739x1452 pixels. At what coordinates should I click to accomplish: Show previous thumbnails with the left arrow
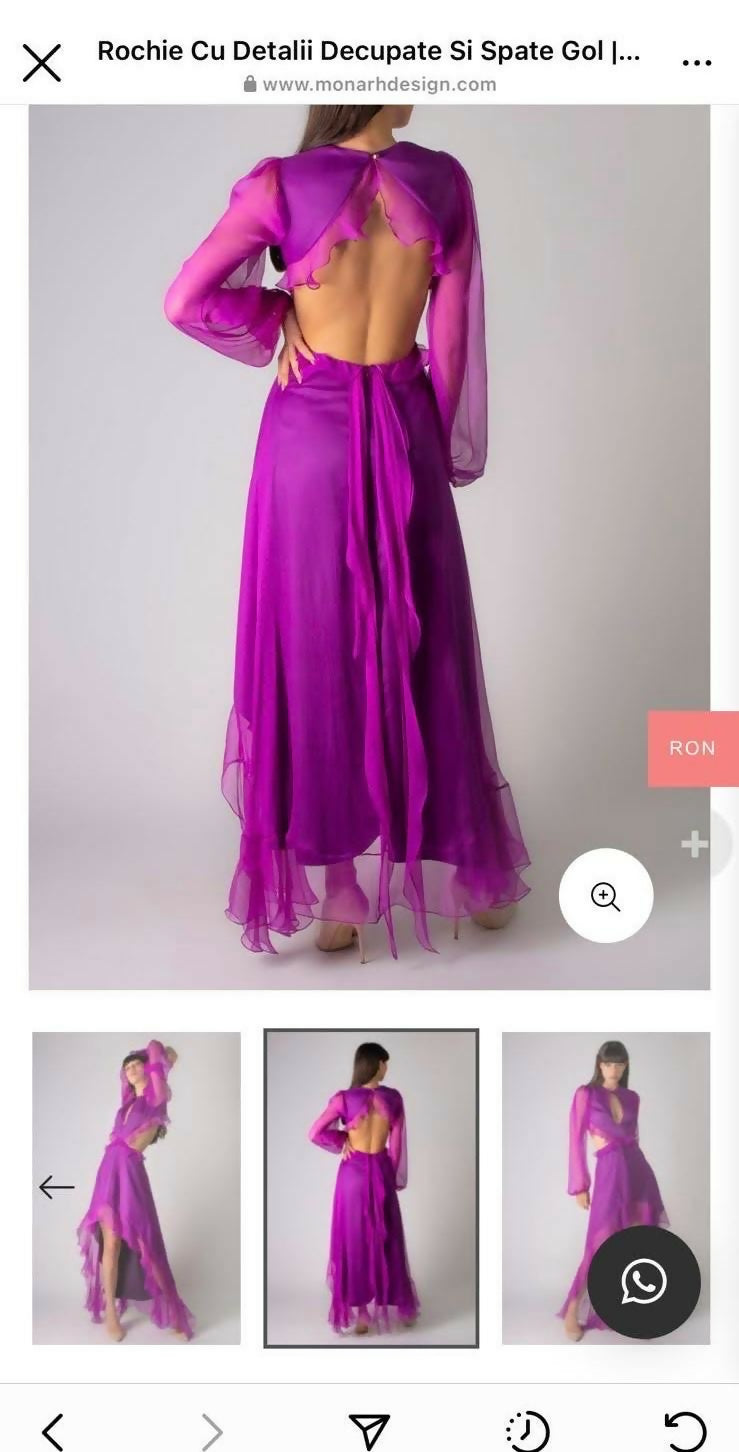pyautogui.click(x=57, y=1187)
